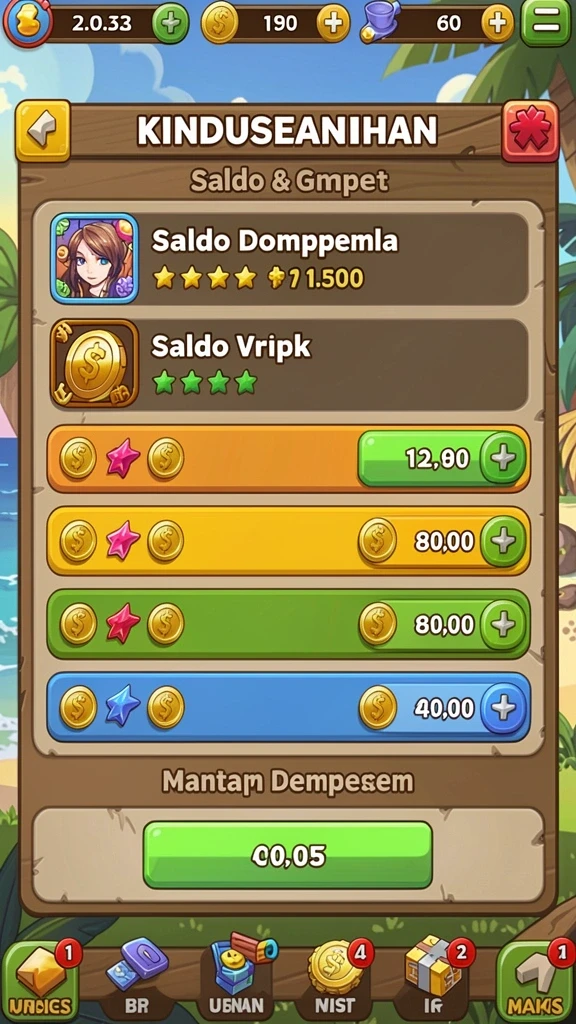Add more next to the 60 counter
The width and height of the screenshot is (576, 1024).
coord(498,24)
